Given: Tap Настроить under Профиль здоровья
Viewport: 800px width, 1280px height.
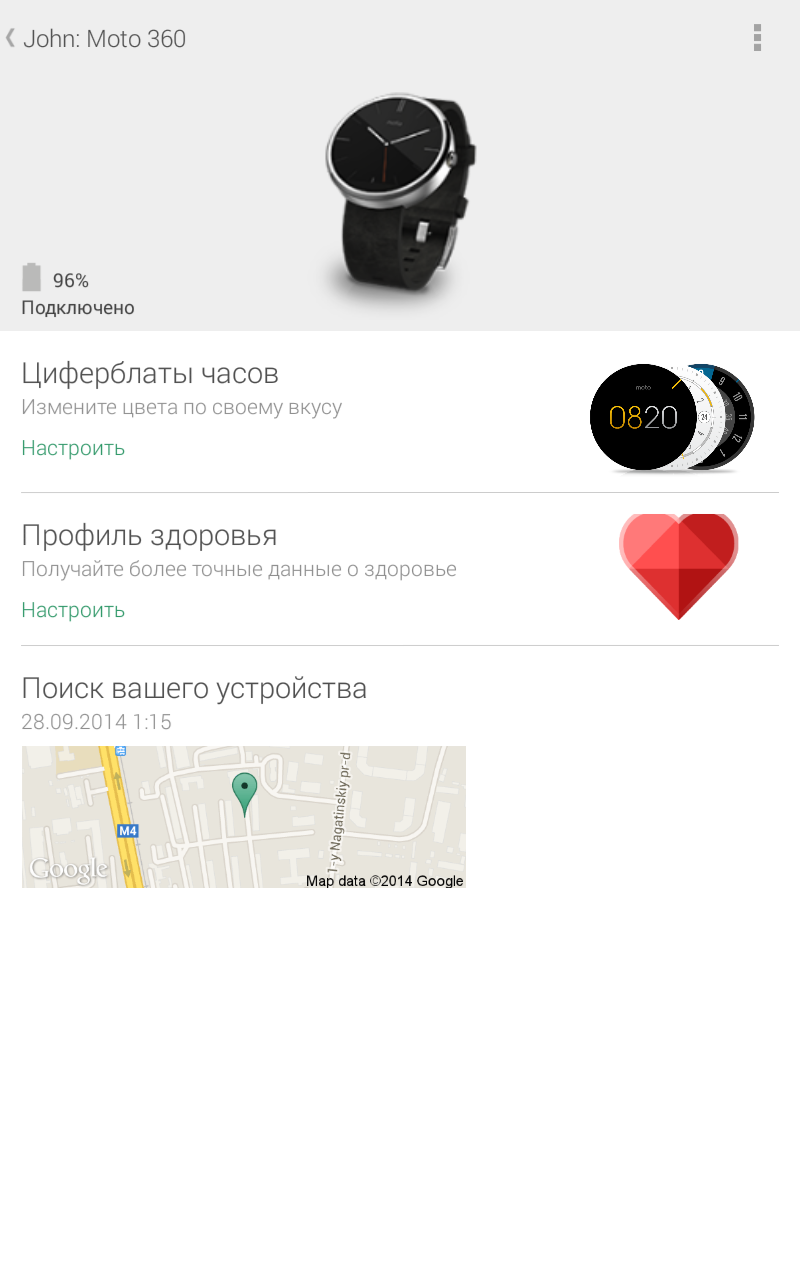Looking at the screenshot, I should 73,610.
